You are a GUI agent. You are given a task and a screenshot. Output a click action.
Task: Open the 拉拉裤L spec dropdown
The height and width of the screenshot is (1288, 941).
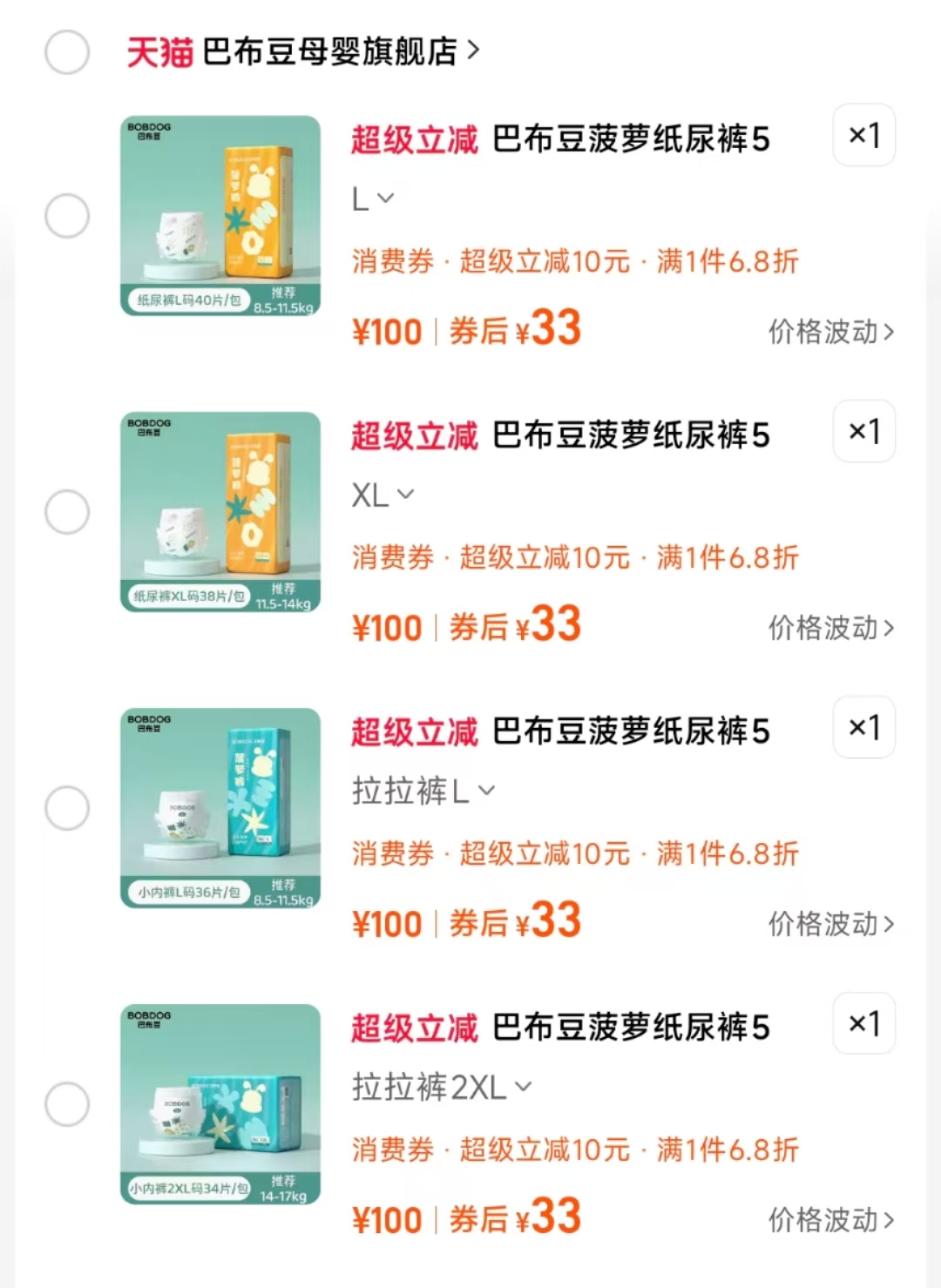click(x=423, y=791)
